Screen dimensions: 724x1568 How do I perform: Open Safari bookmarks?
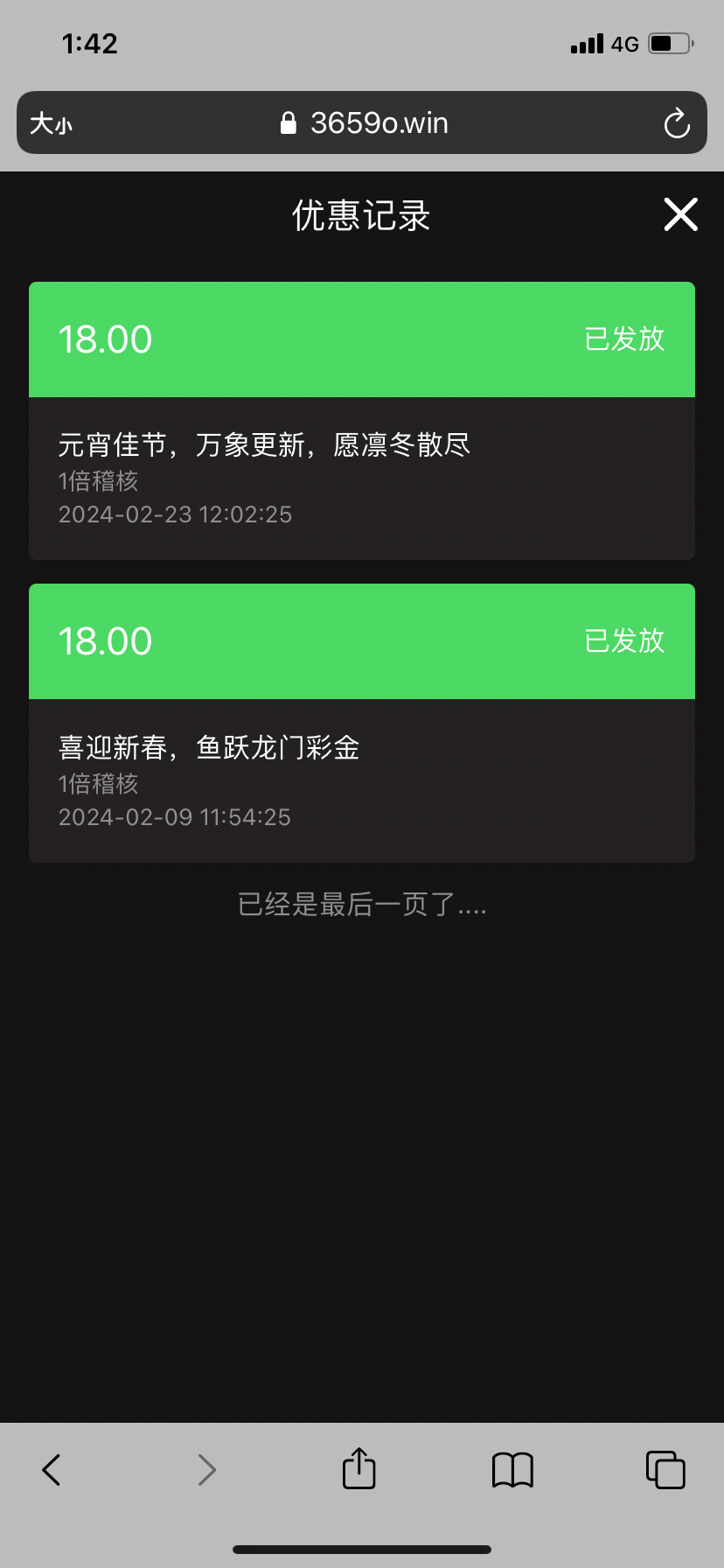512,1469
